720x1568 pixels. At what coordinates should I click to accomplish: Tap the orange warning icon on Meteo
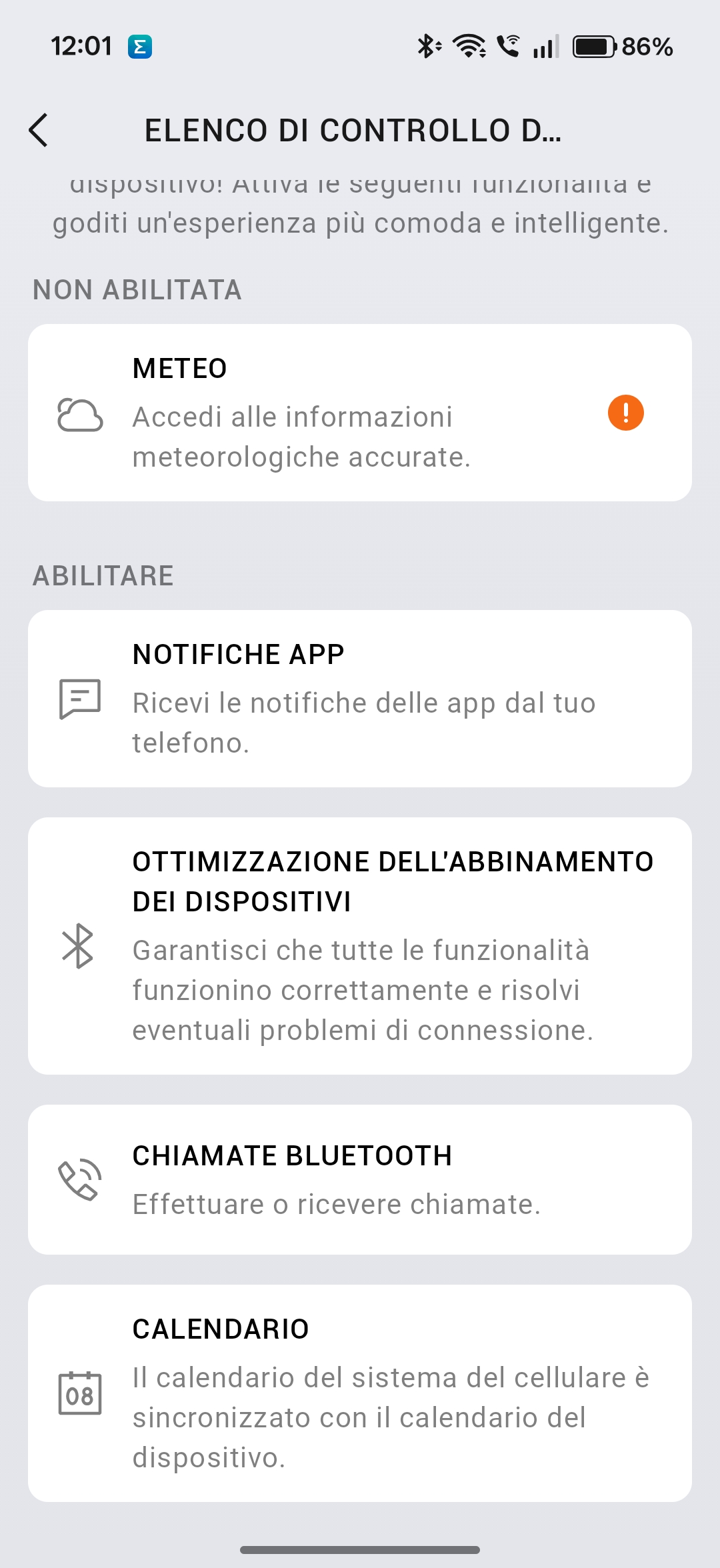pyautogui.click(x=625, y=413)
